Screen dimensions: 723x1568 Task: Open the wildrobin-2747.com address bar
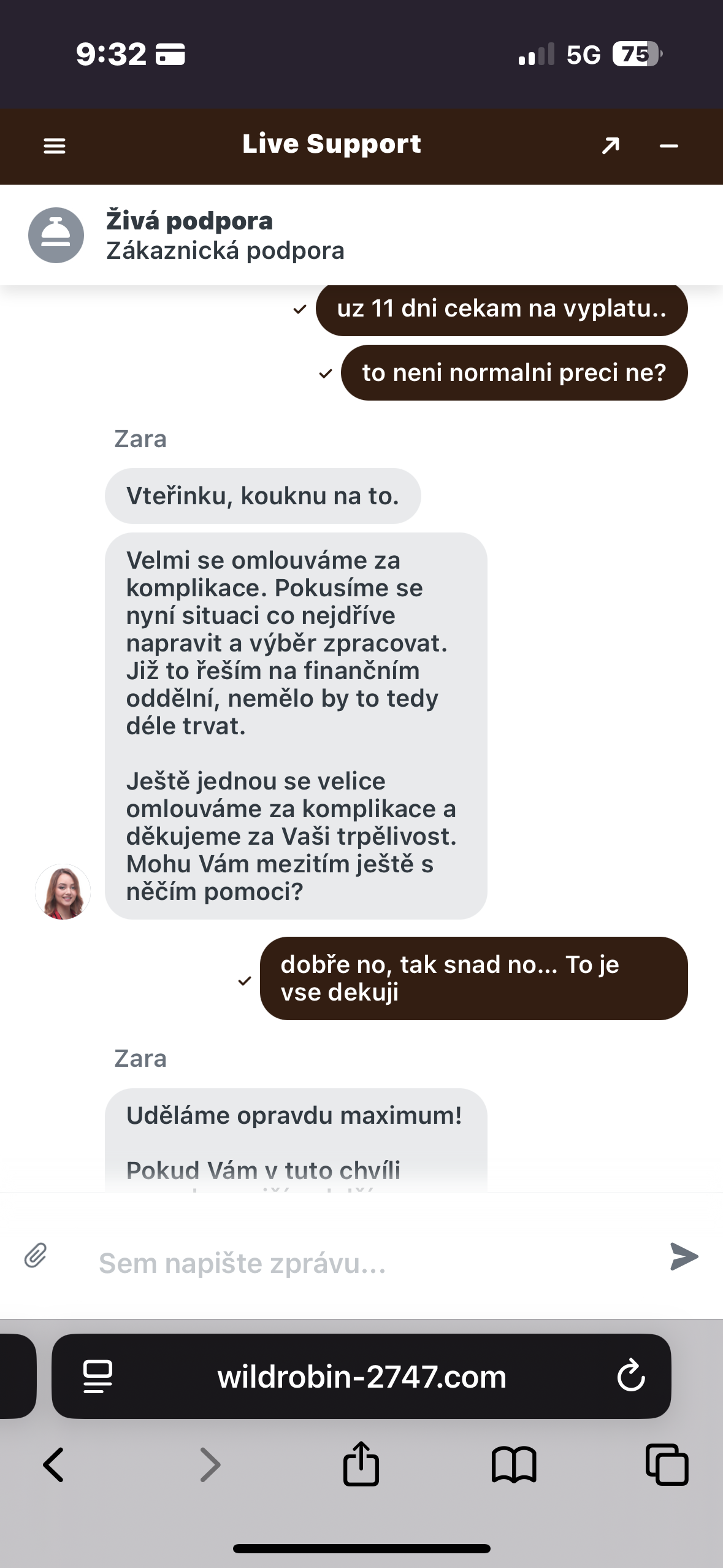click(362, 1377)
